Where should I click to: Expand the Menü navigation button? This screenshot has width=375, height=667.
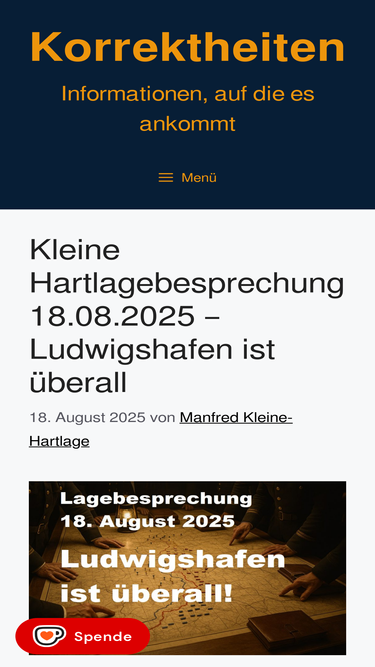point(188,177)
